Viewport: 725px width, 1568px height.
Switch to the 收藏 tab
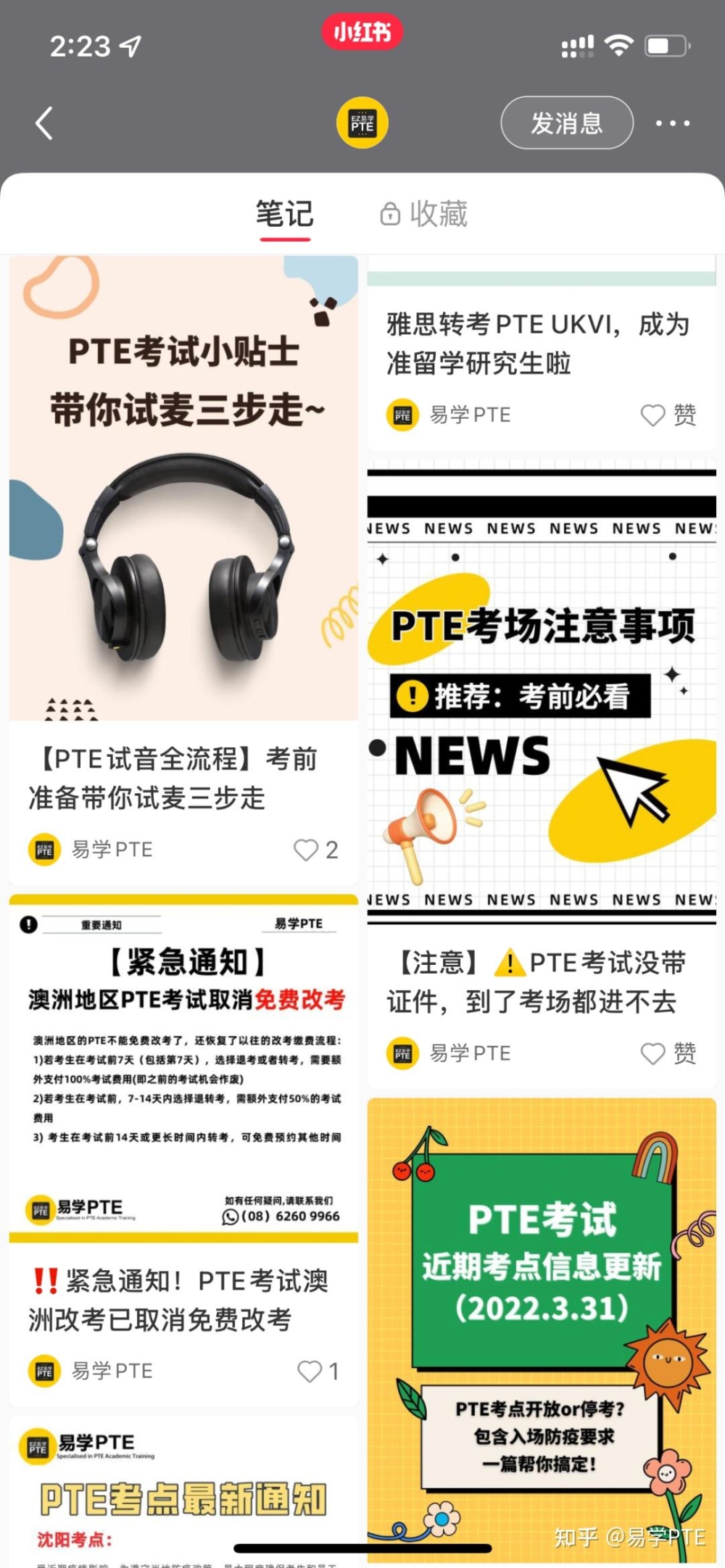[x=424, y=215]
